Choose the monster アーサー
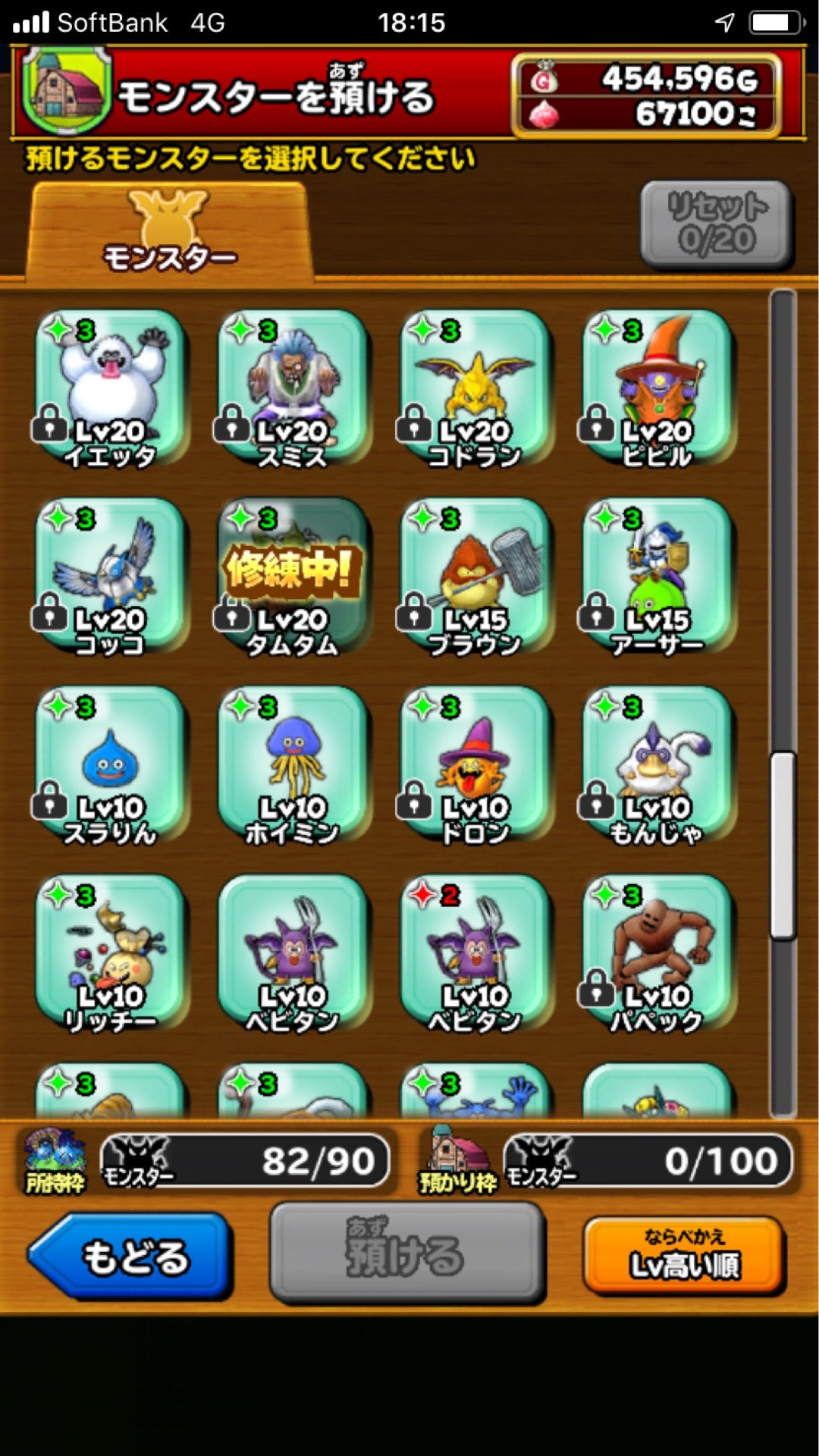 click(657, 576)
